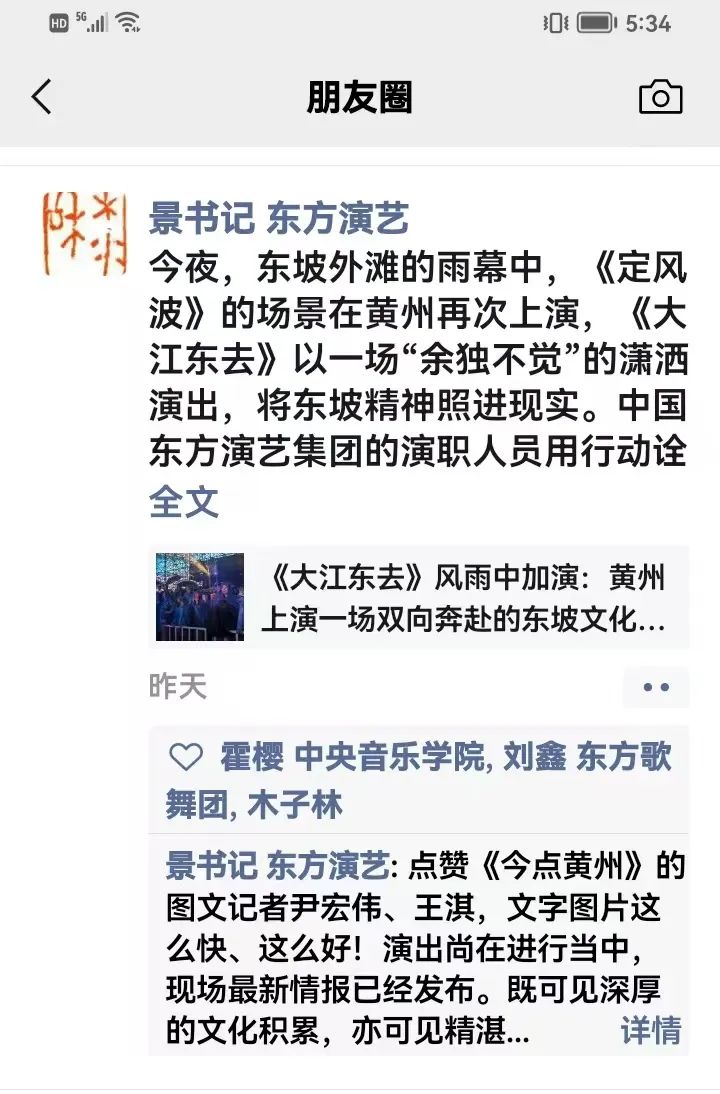View liker 木子林's profile

click(295, 804)
